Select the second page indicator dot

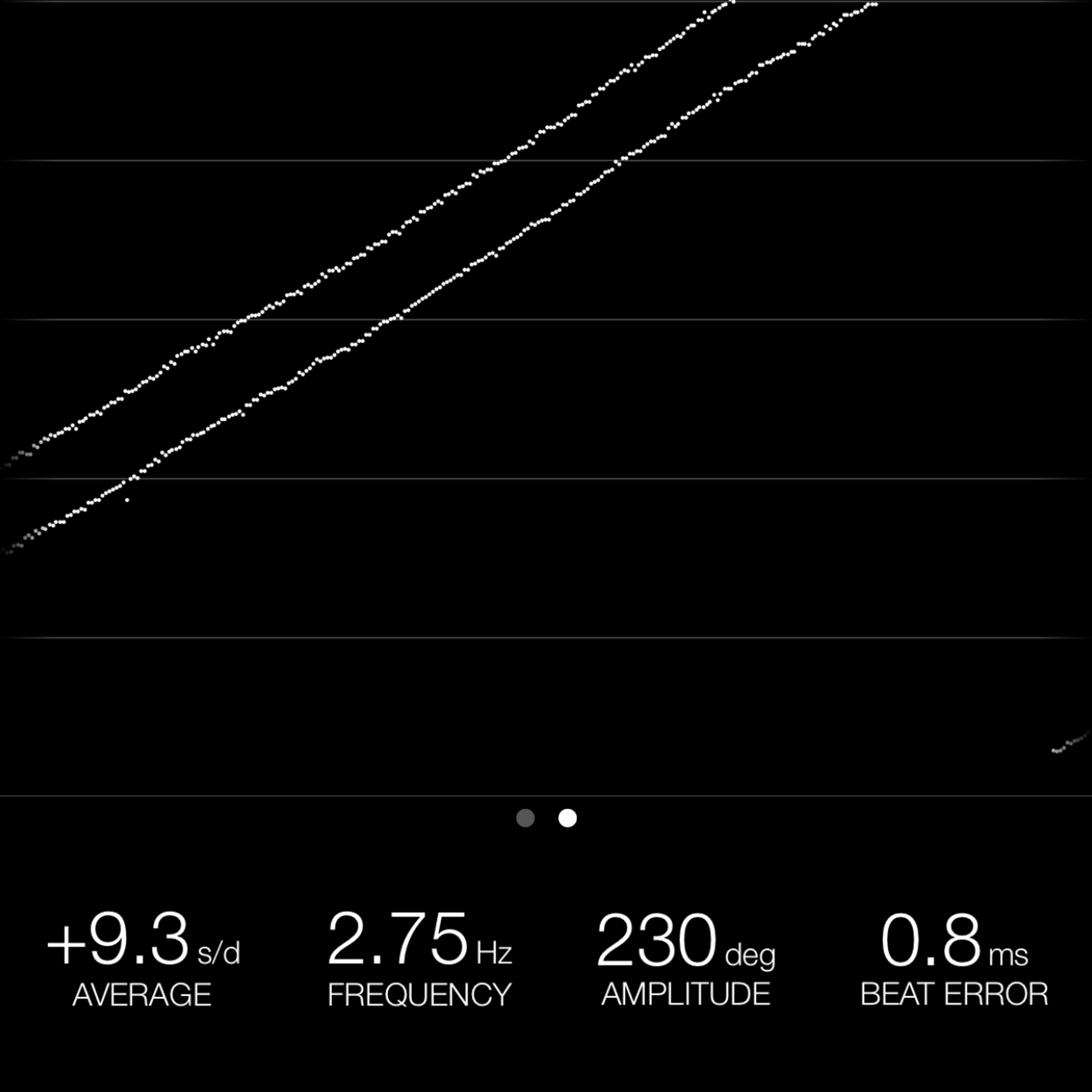click(568, 818)
